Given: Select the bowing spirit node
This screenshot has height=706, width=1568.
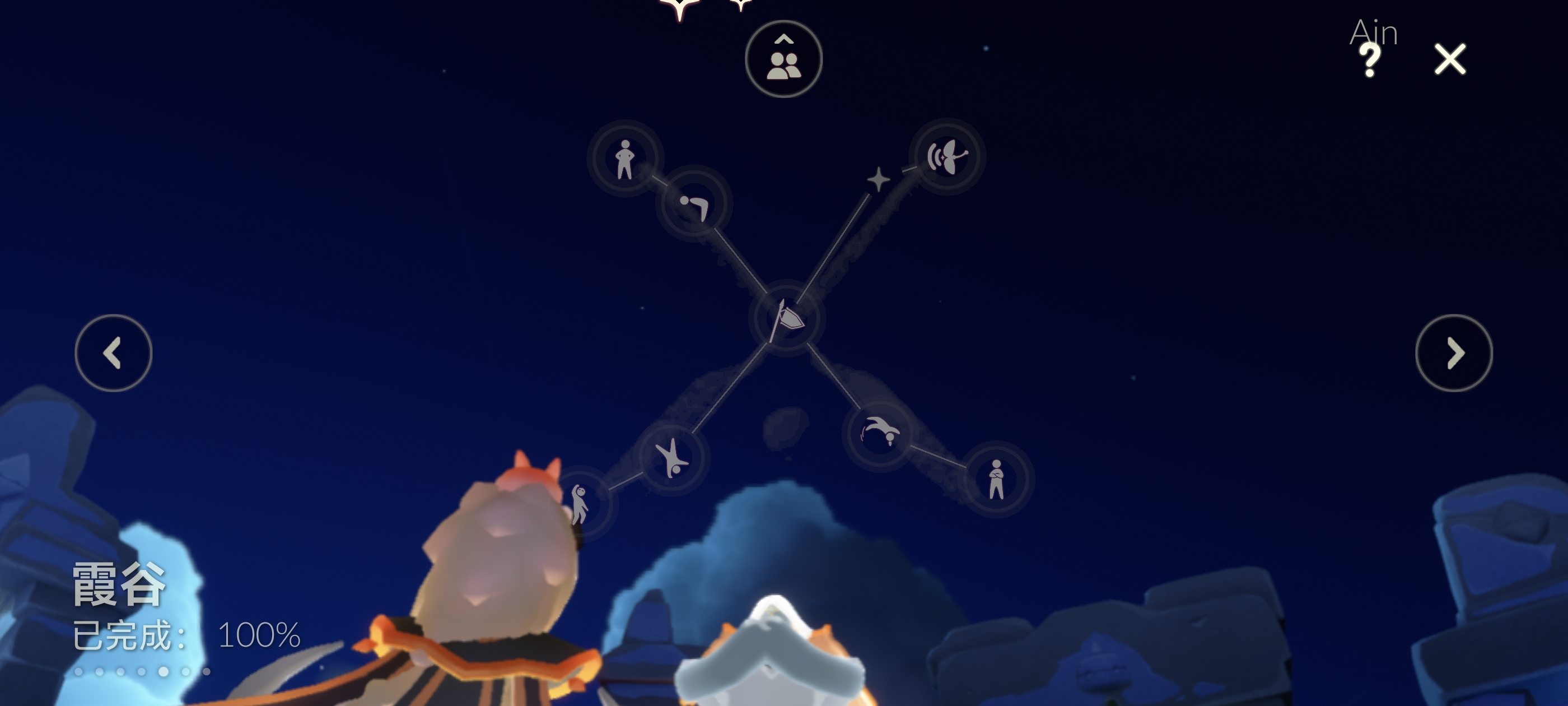Looking at the screenshot, I should [x=694, y=203].
